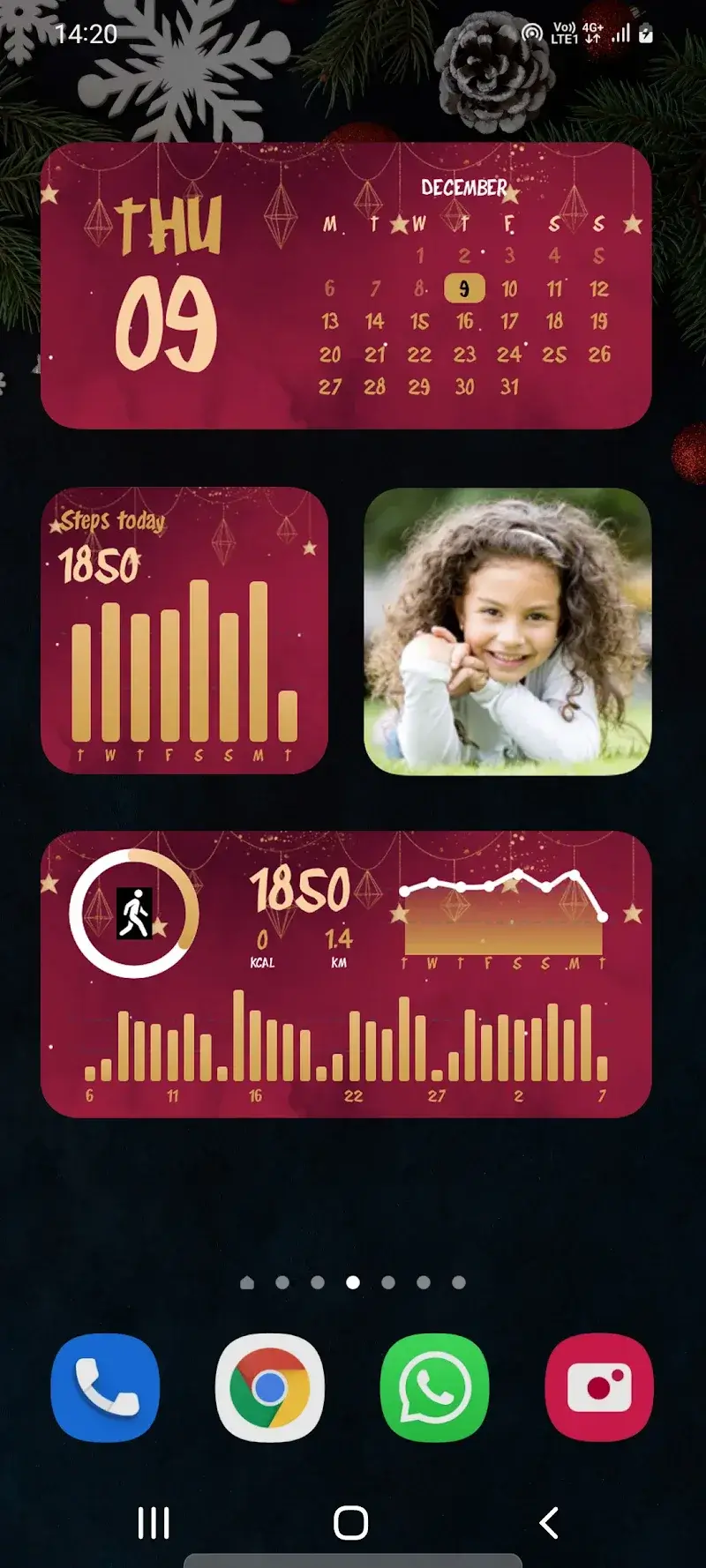Show recent apps
This screenshot has width=706, height=1568.
pos(154,1522)
